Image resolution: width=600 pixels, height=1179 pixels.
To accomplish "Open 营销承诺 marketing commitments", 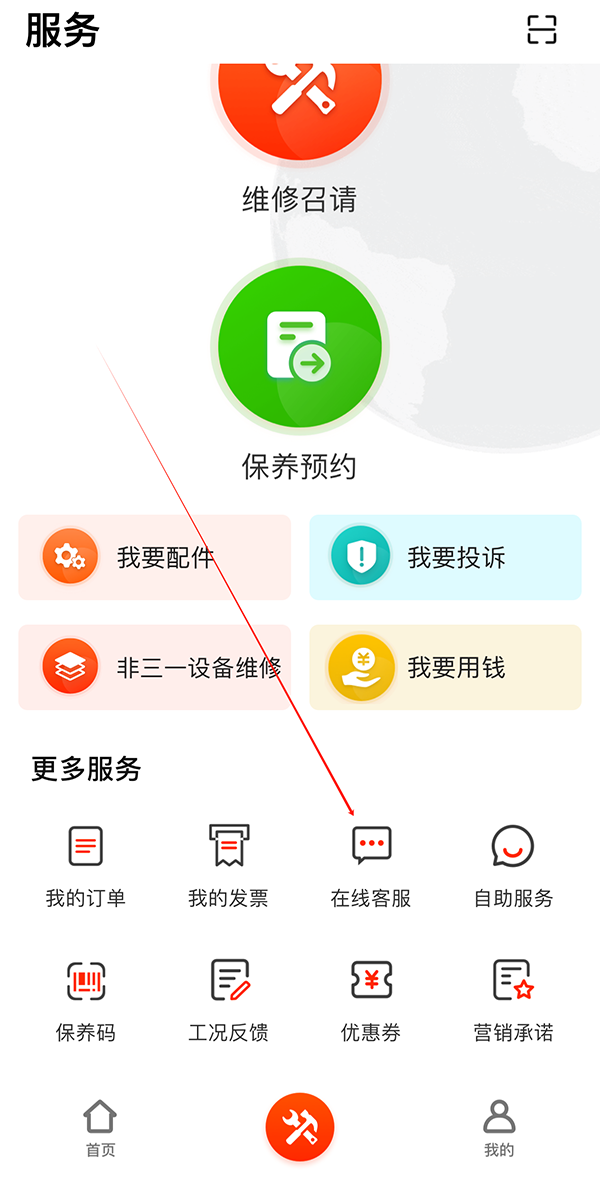I will pos(513,999).
